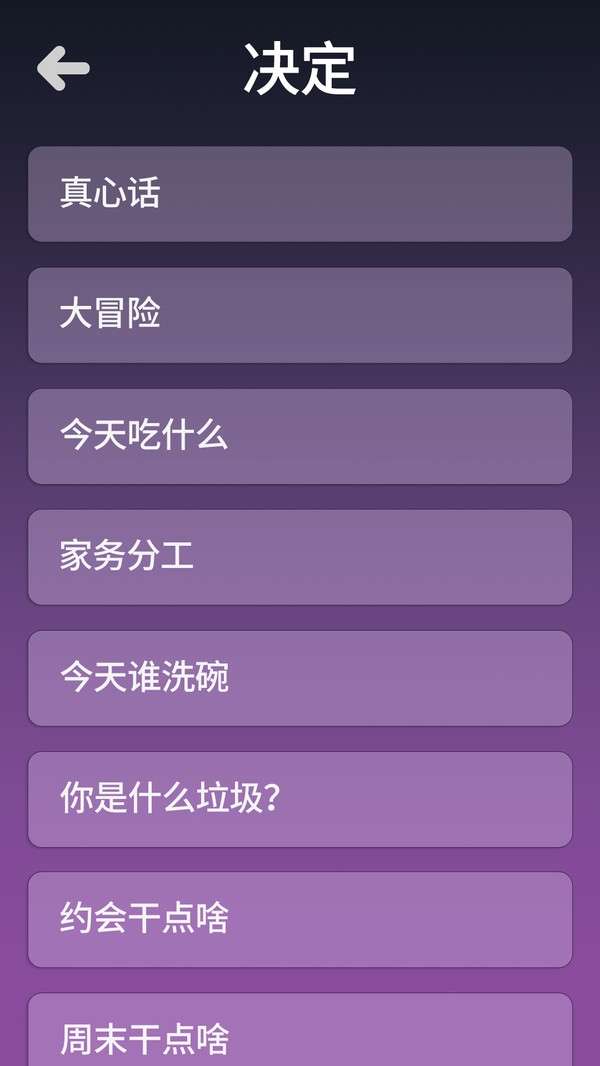Open 今天谁洗碗 decision
The image size is (600, 1066).
[300, 678]
